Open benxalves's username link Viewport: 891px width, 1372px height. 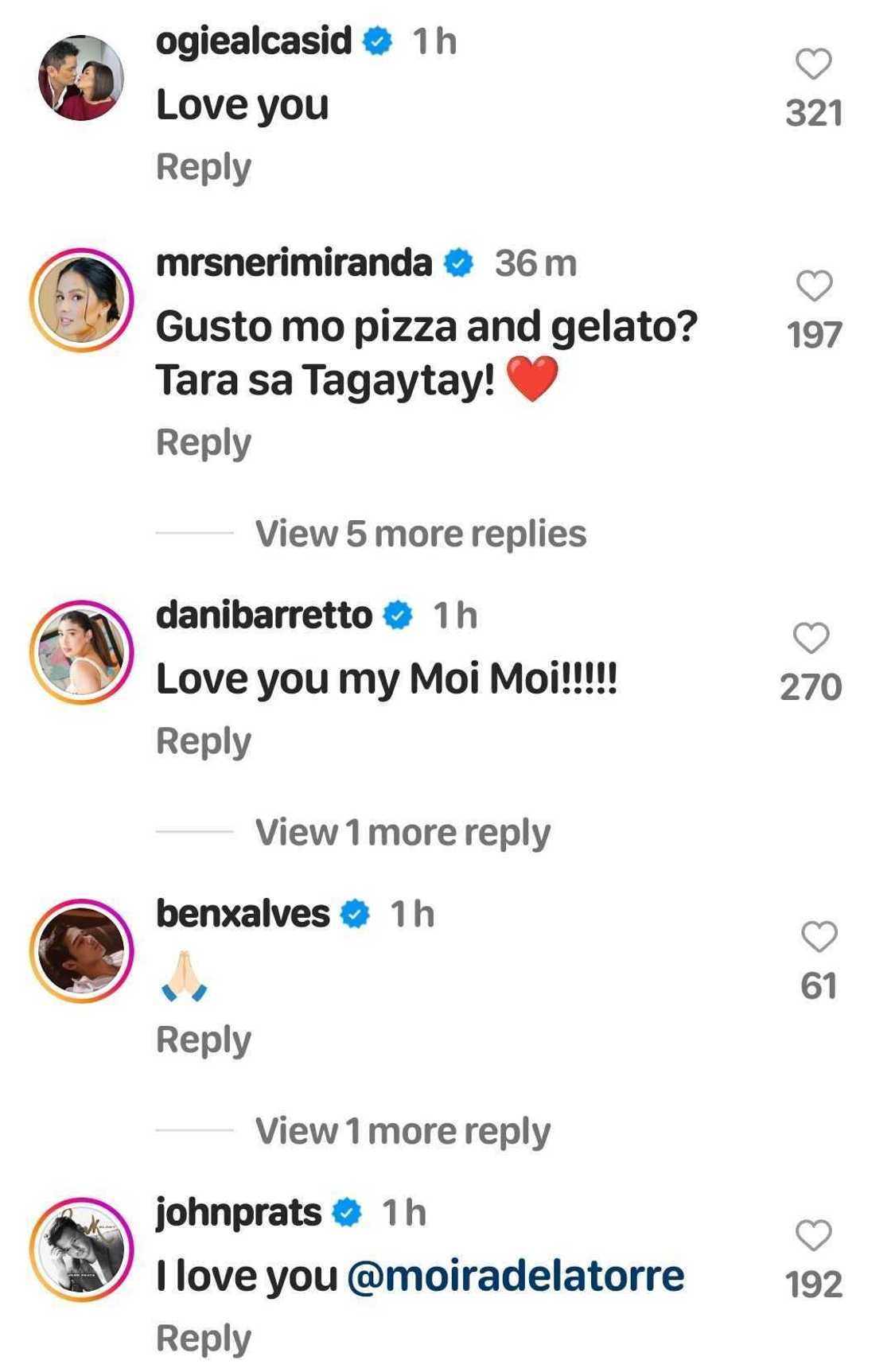[x=243, y=914]
